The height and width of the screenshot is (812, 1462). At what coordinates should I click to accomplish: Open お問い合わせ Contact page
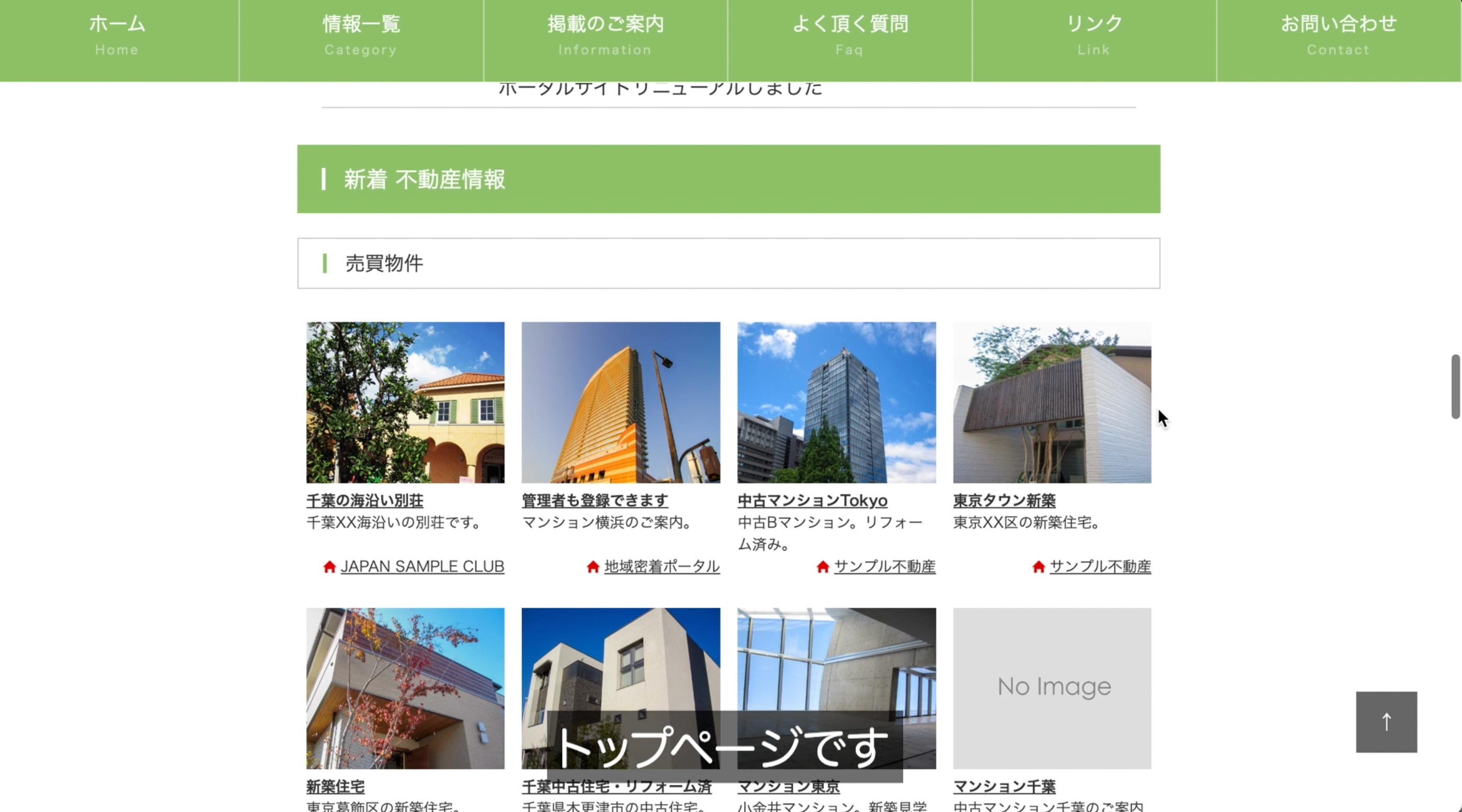point(1338,35)
